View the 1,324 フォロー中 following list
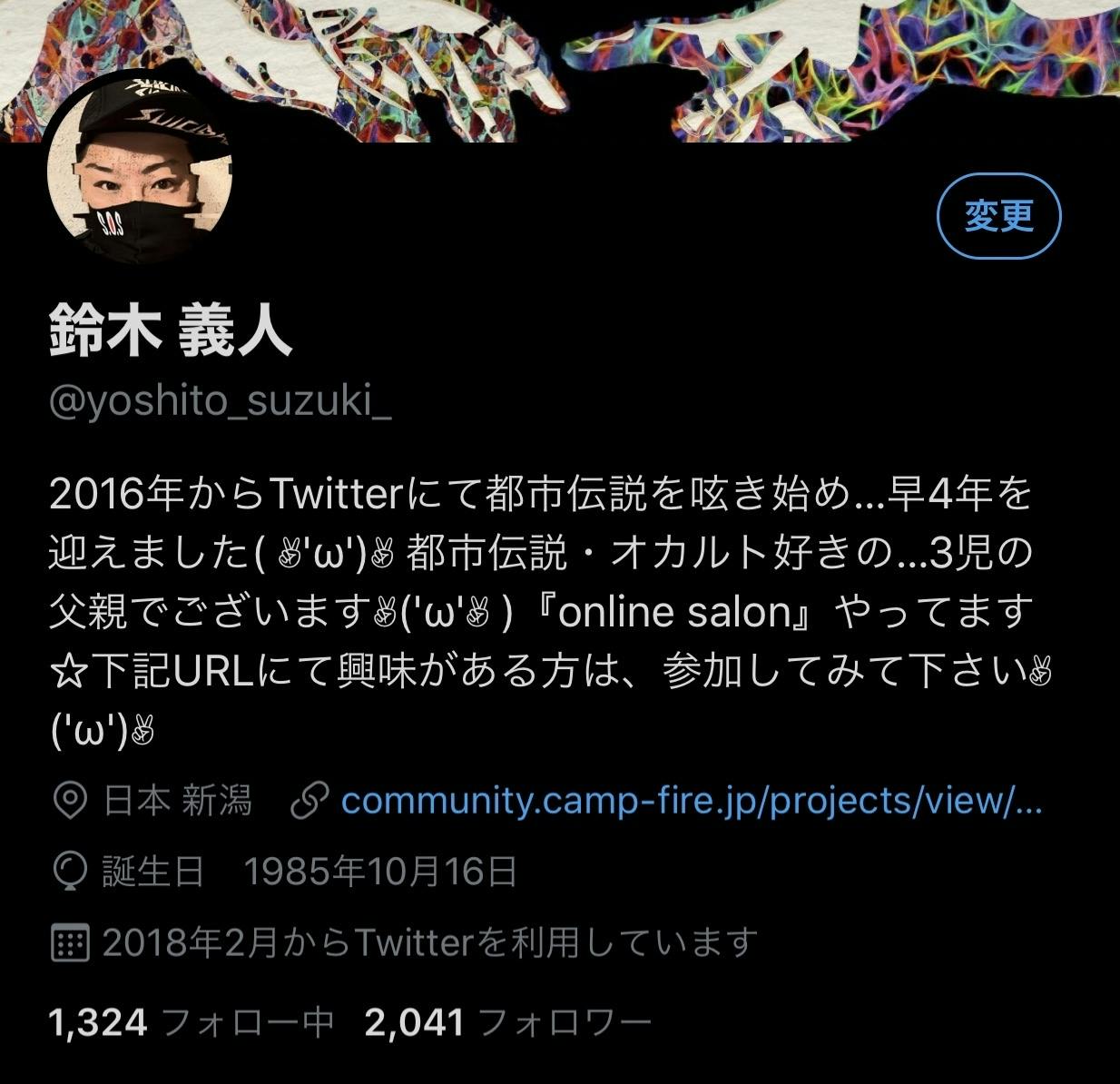This screenshot has height=1084, width=1120. coord(191,1023)
